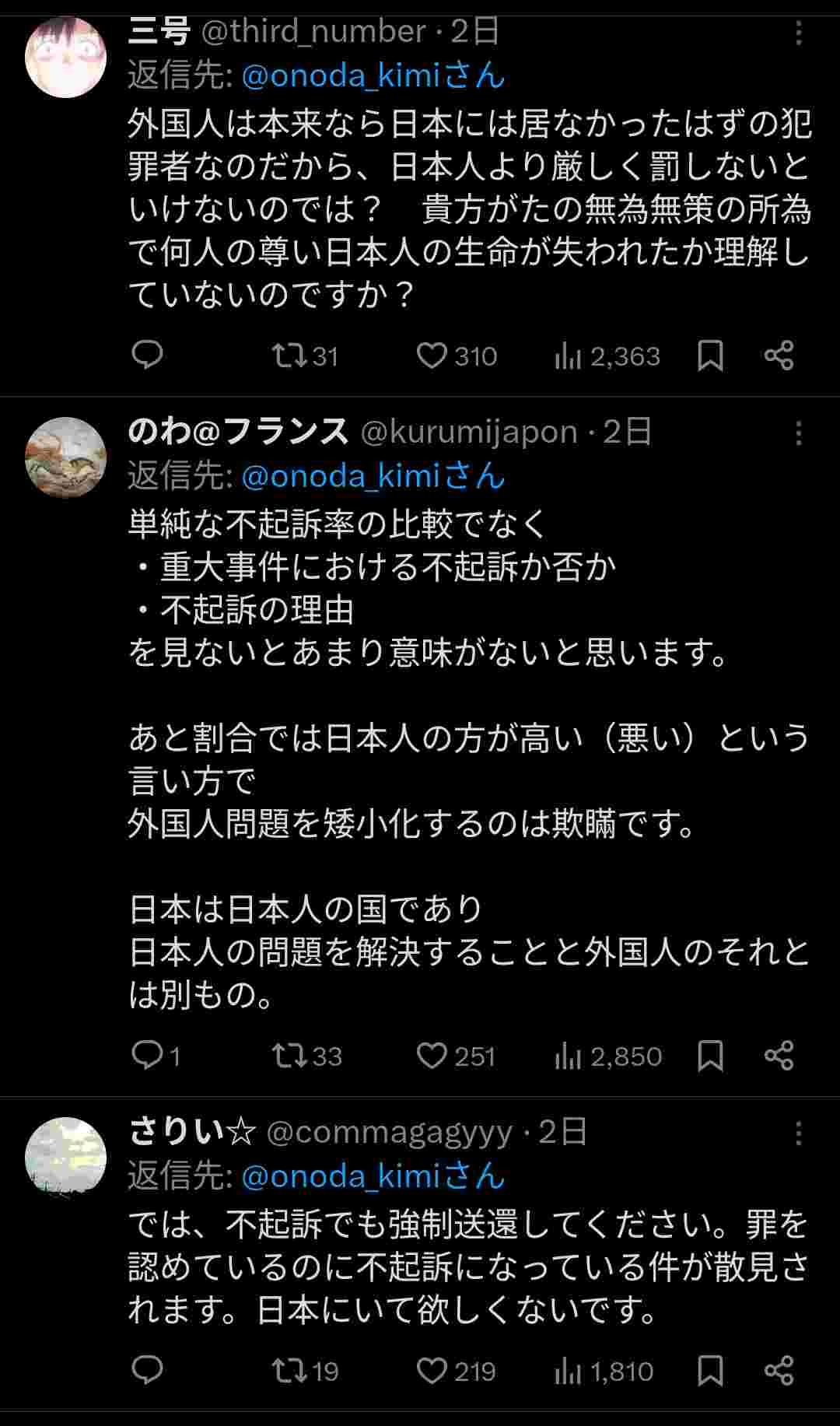Repost third_number's reply
The image size is (840, 1426).
click(289, 356)
